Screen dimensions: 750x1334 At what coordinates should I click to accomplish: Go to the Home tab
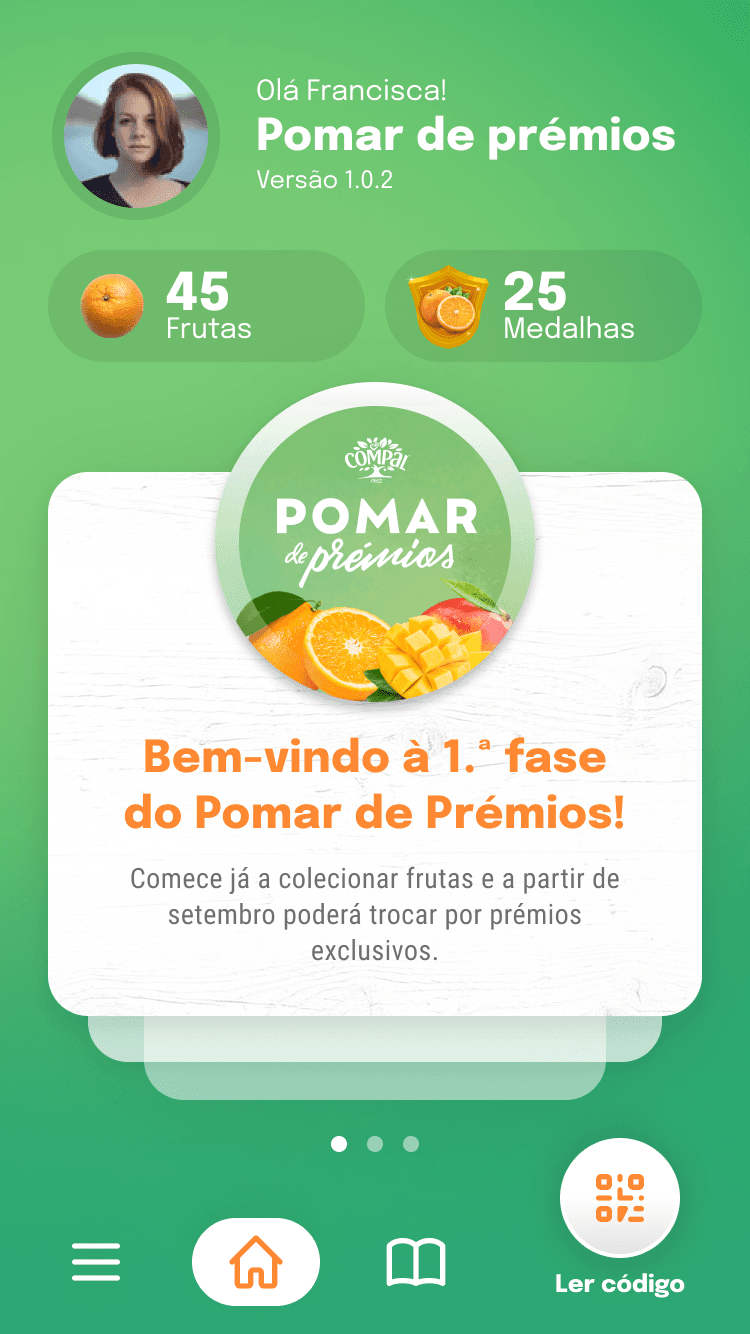[x=256, y=1262]
